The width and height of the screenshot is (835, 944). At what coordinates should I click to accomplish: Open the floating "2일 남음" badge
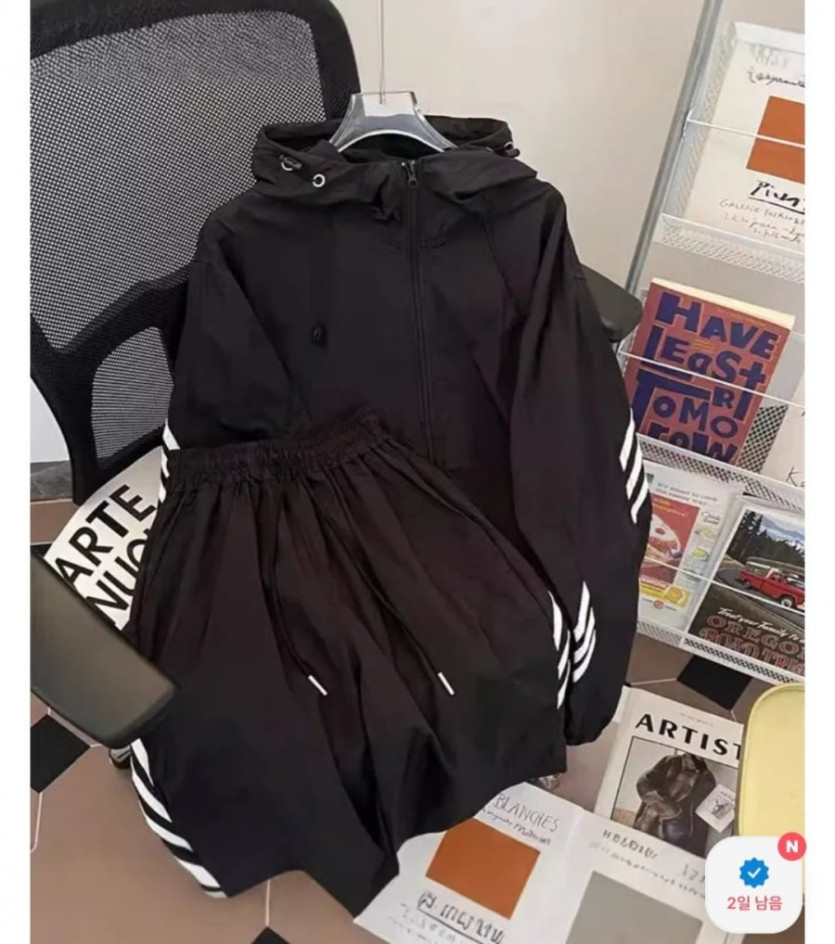coord(754,883)
